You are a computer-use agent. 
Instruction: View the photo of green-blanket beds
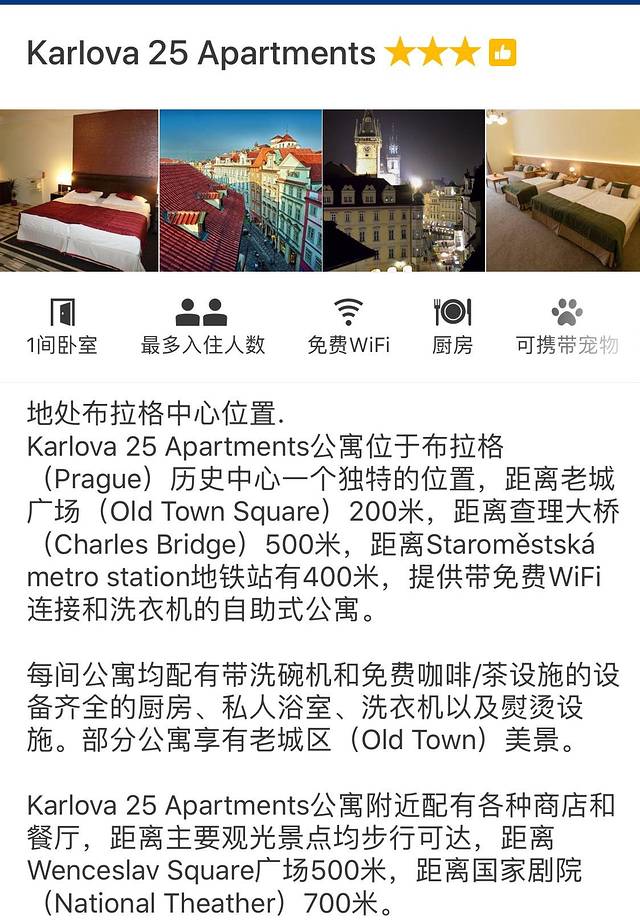click(x=562, y=190)
